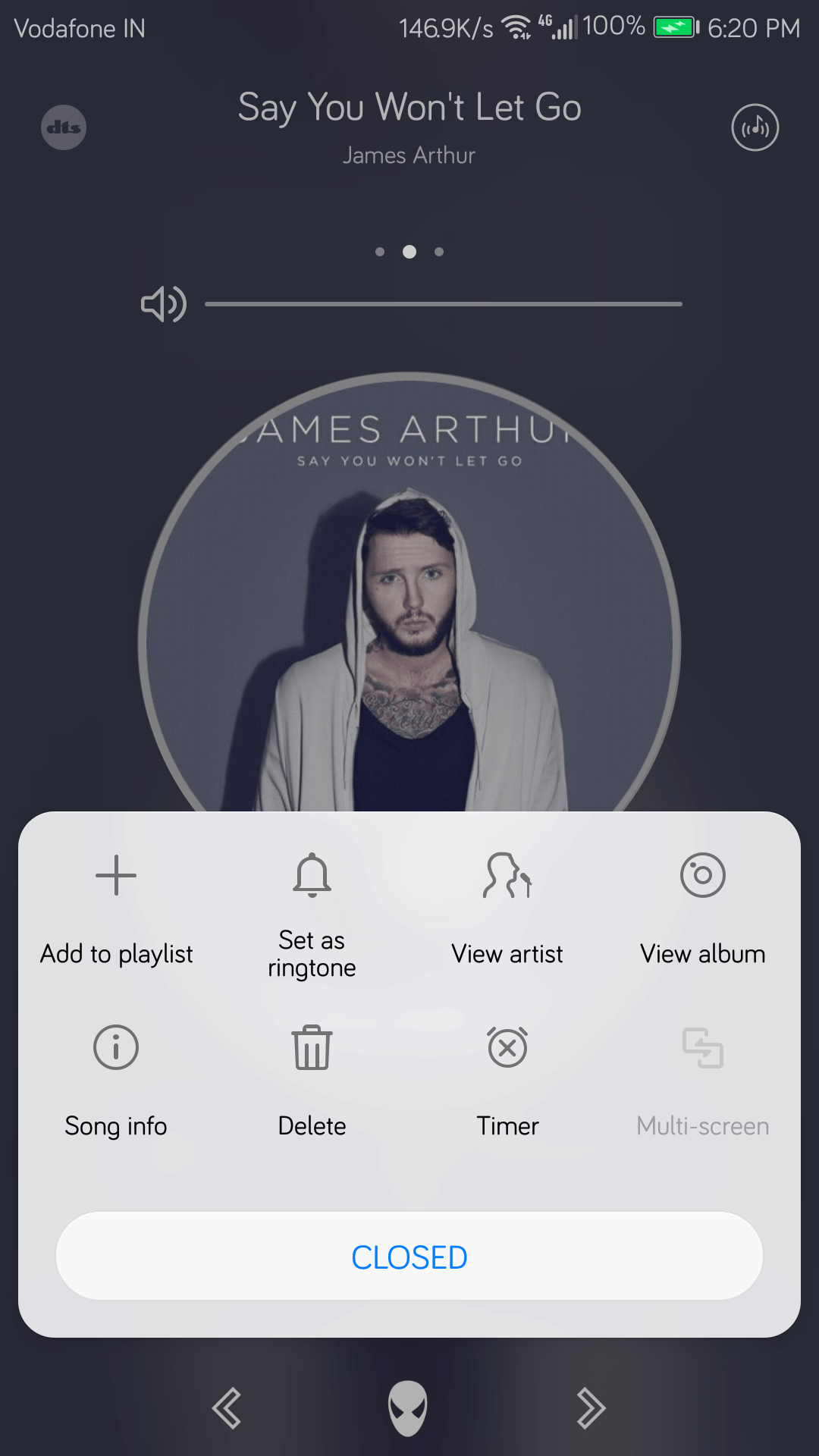Open the View album option
Screen dimensions: 819x1456
(x=702, y=910)
